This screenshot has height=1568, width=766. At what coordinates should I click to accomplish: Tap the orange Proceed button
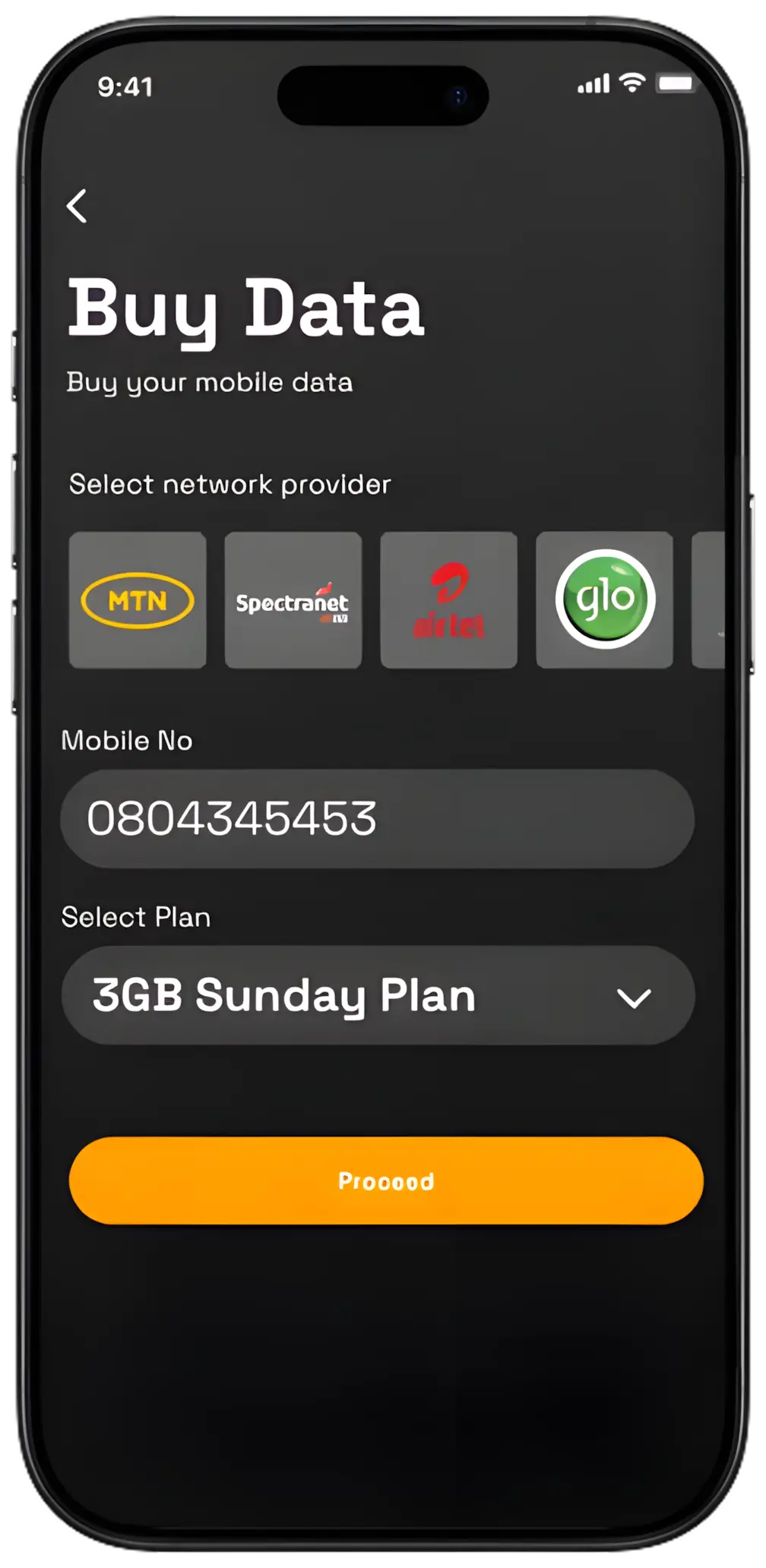point(386,1181)
